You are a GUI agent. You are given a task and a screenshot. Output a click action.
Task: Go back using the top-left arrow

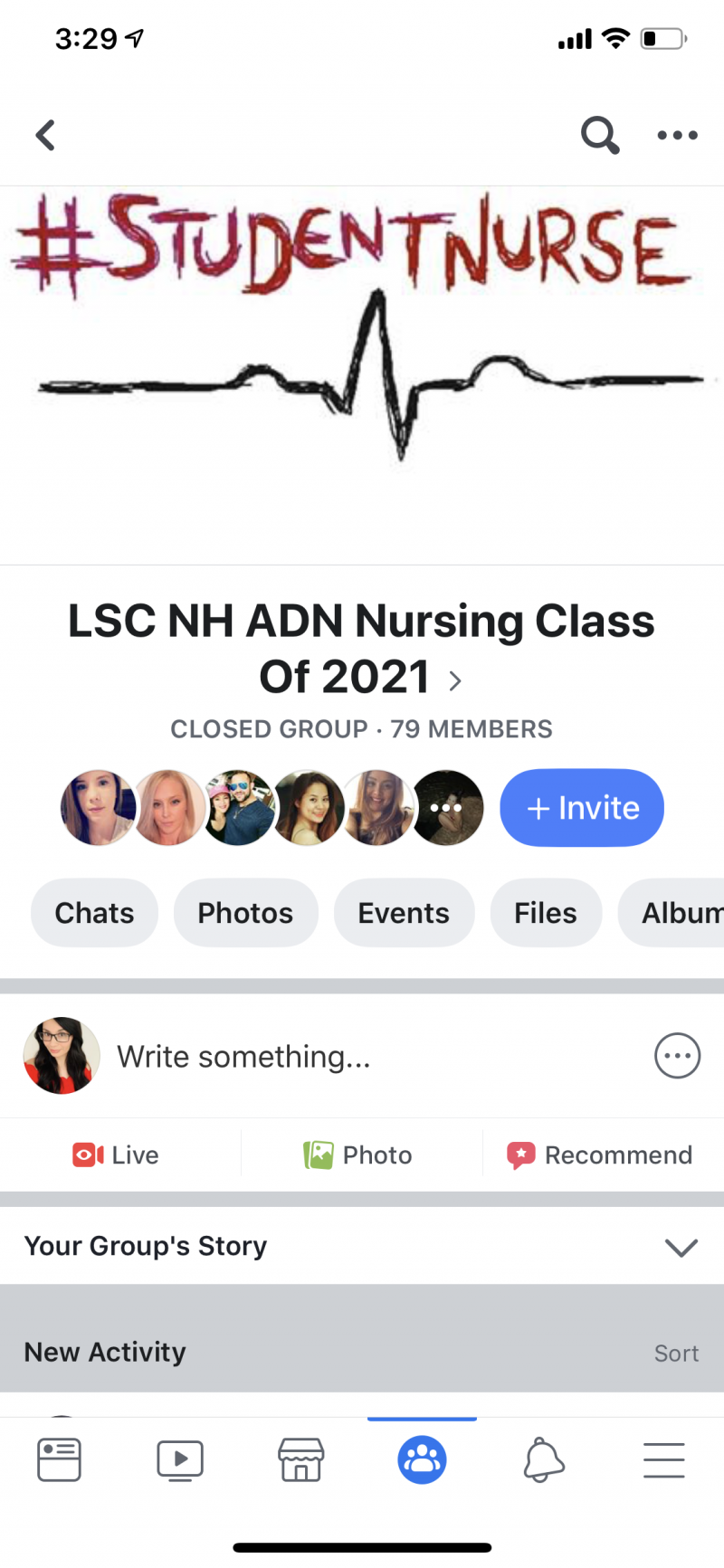click(x=45, y=136)
